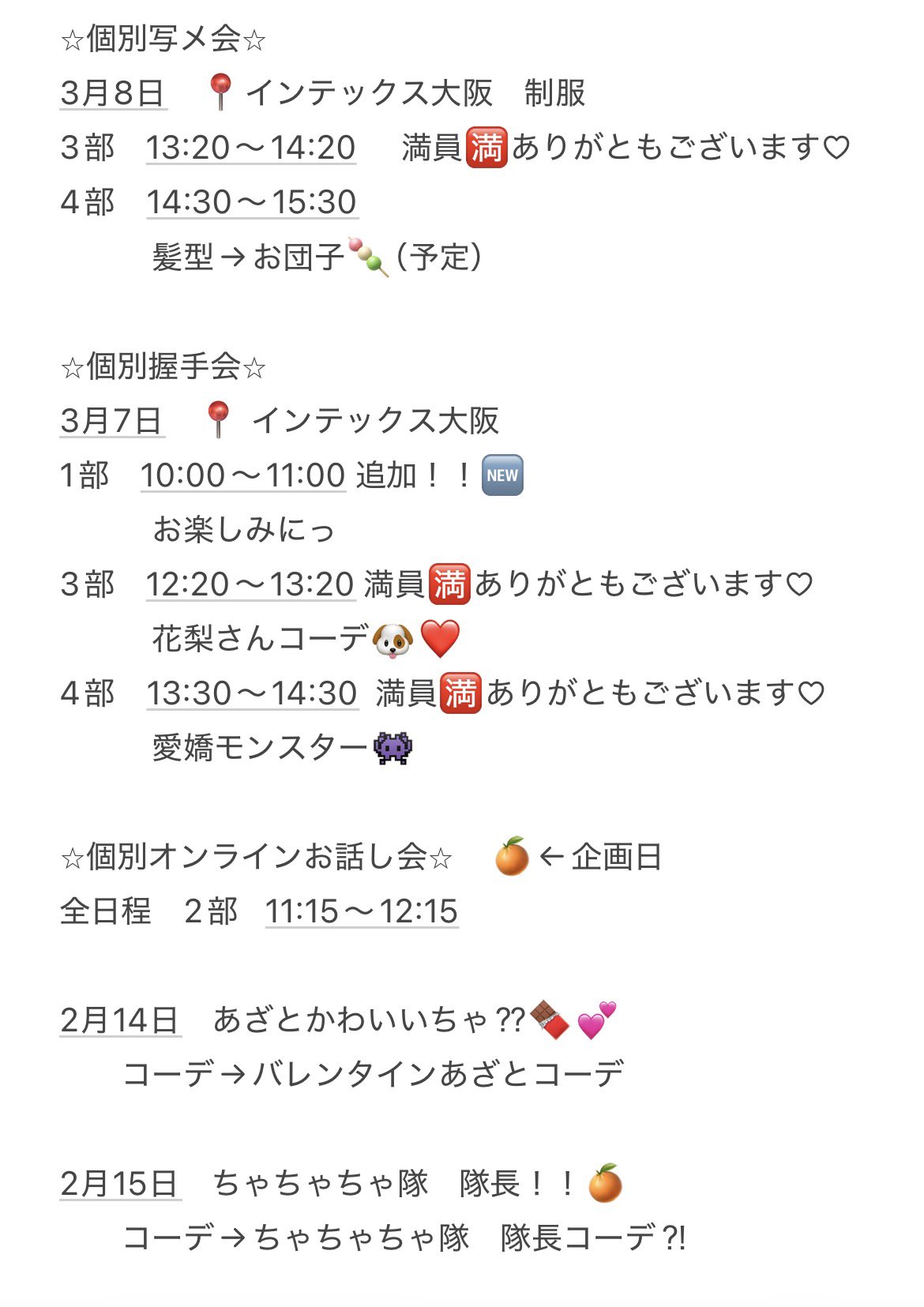924x1307 pixels.
Task: Open the 11:15〜12:15 time link
Action: (x=361, y=911)
